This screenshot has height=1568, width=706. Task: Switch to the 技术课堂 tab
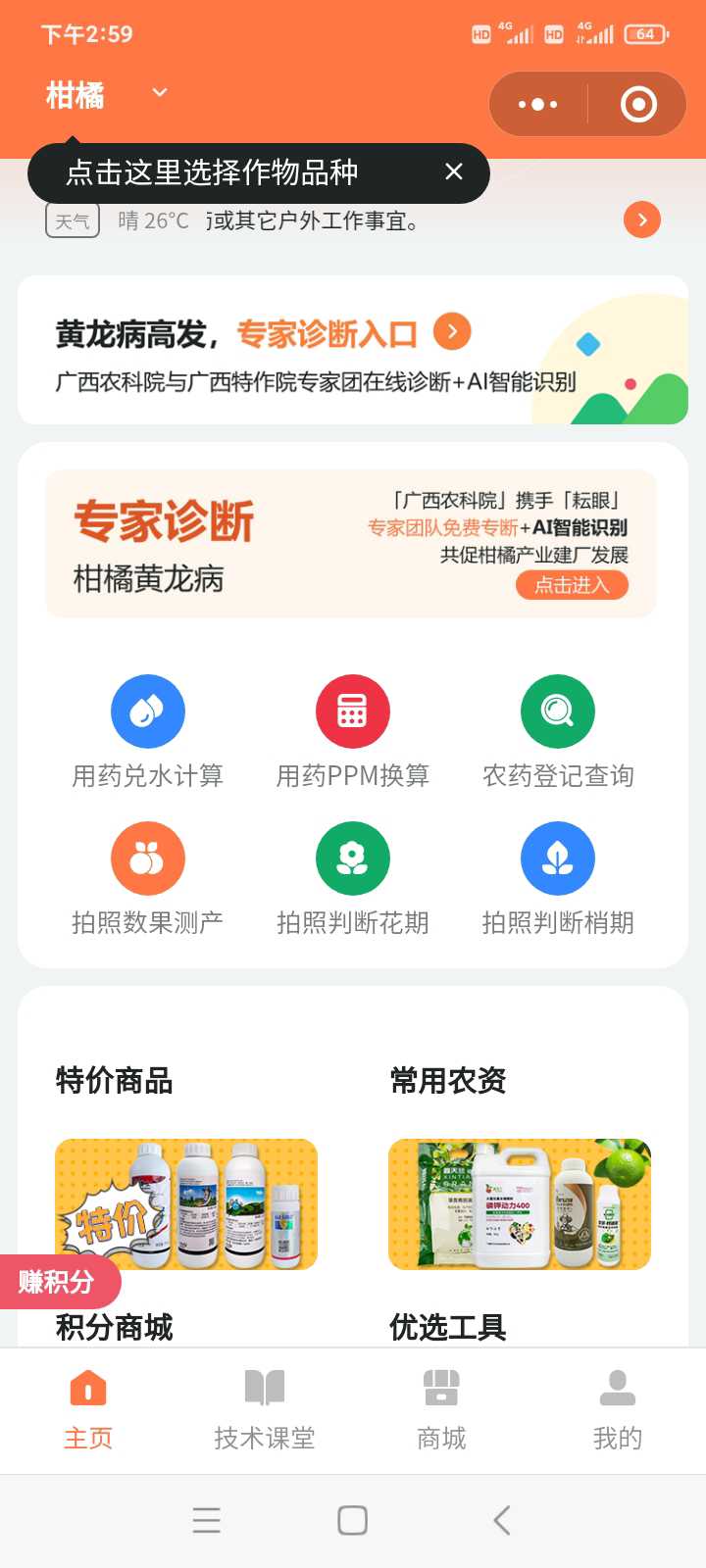pos(265,1409)
